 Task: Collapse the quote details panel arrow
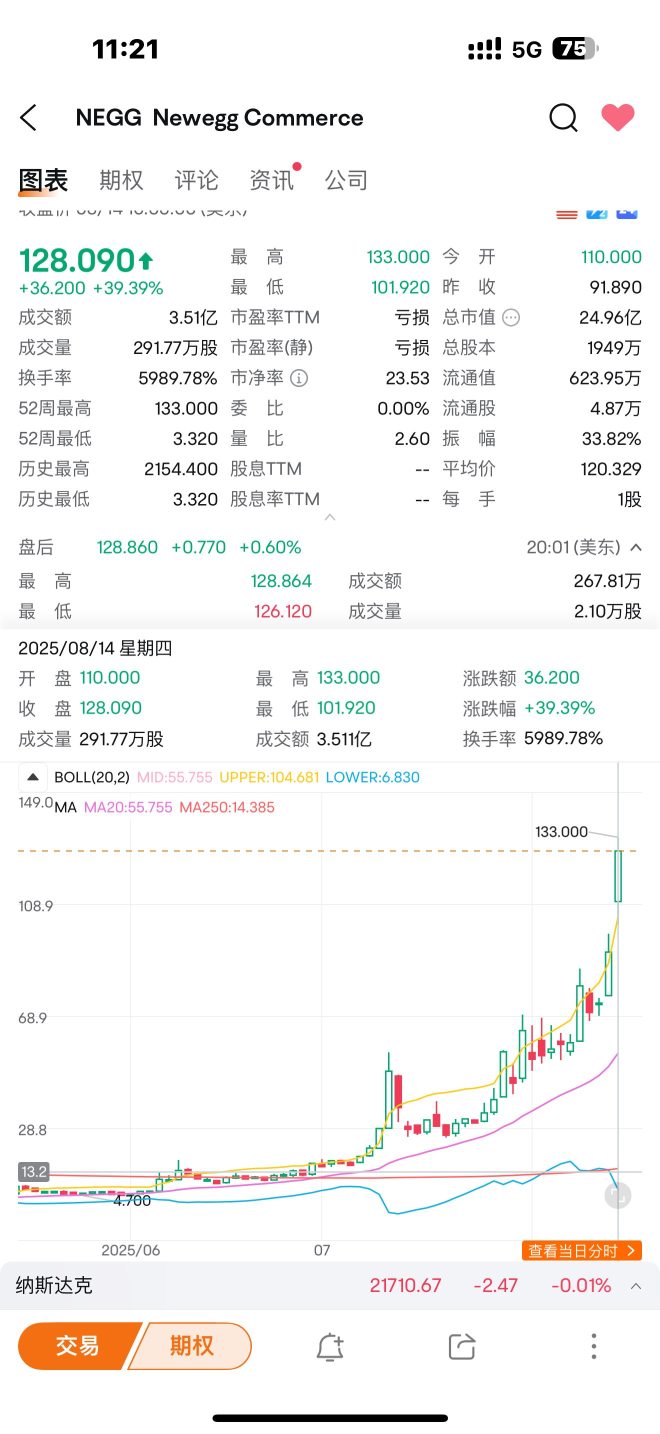(x=330, y=517)
